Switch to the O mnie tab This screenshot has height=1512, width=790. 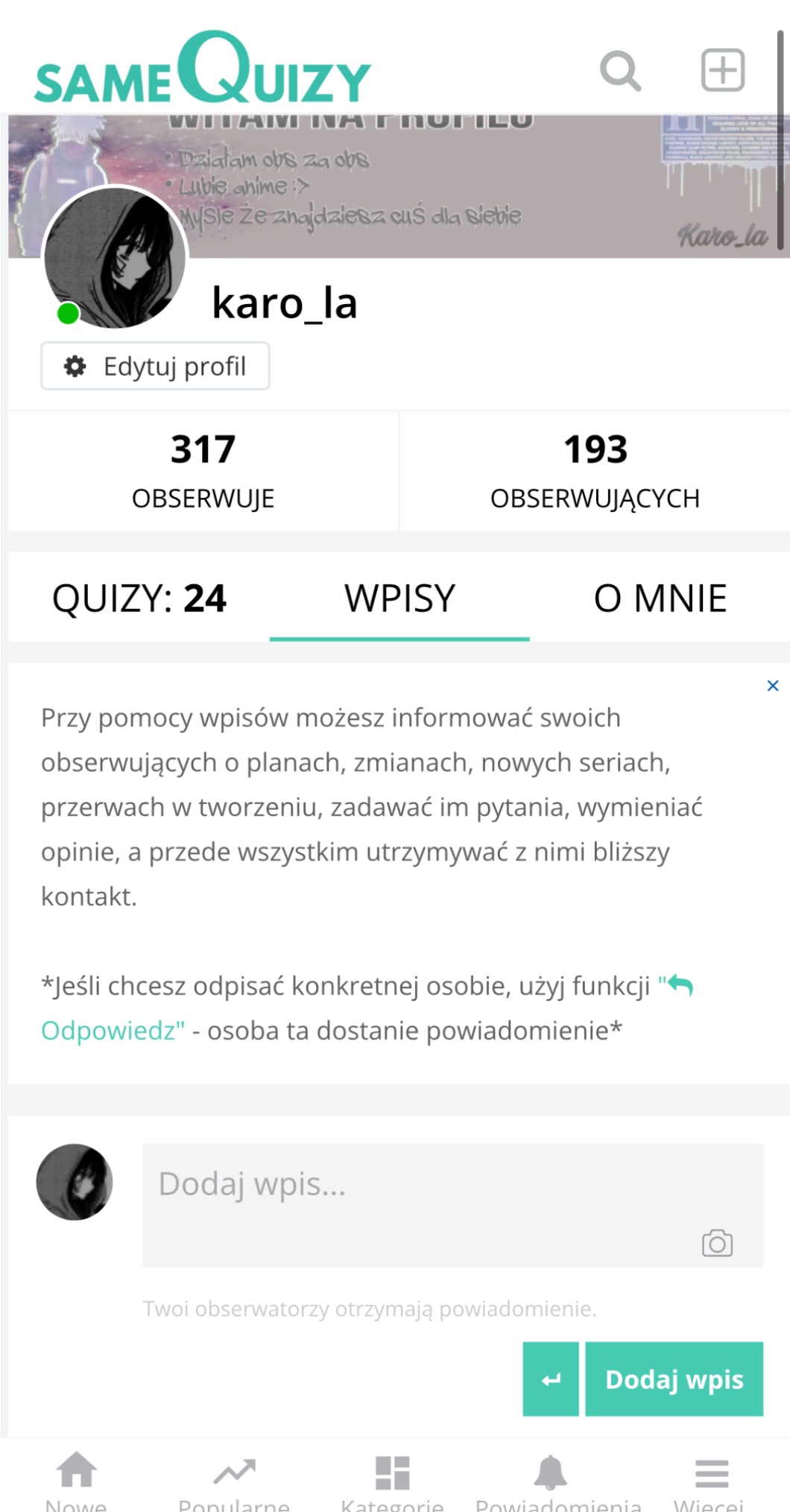660,598
